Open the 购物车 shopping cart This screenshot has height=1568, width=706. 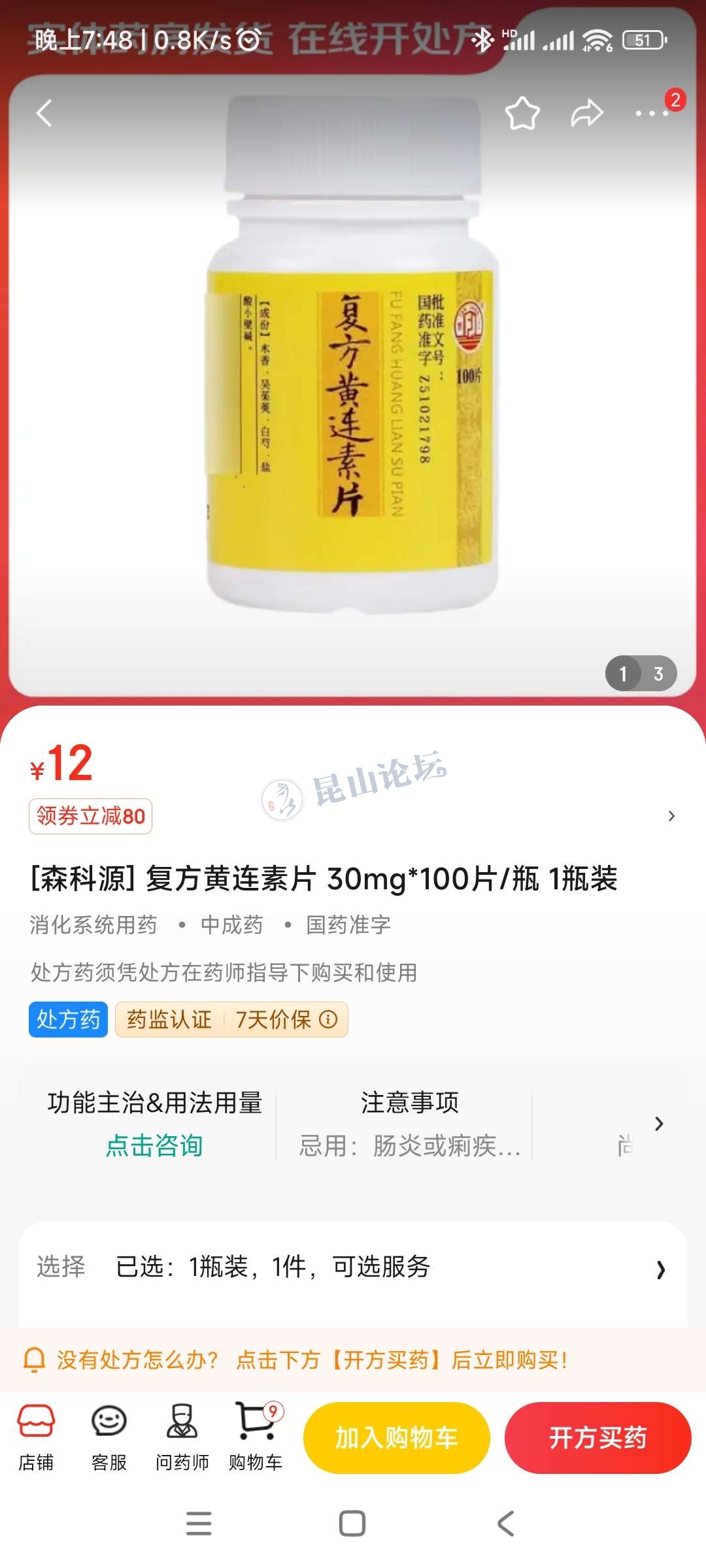[255, 1437]
